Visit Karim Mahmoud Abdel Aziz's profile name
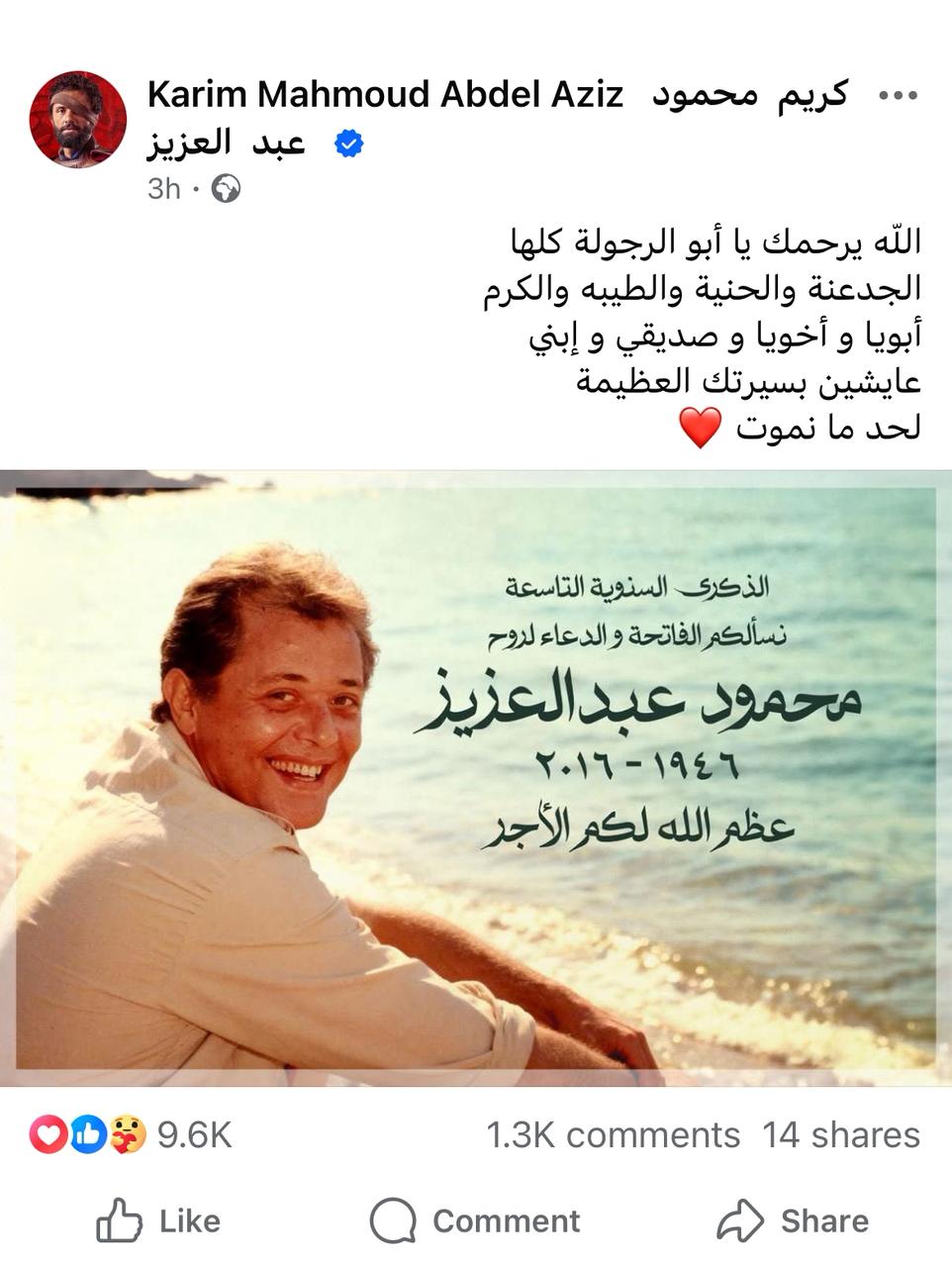The width and height of the screenshot is (952, 1267). click(385, 96)
